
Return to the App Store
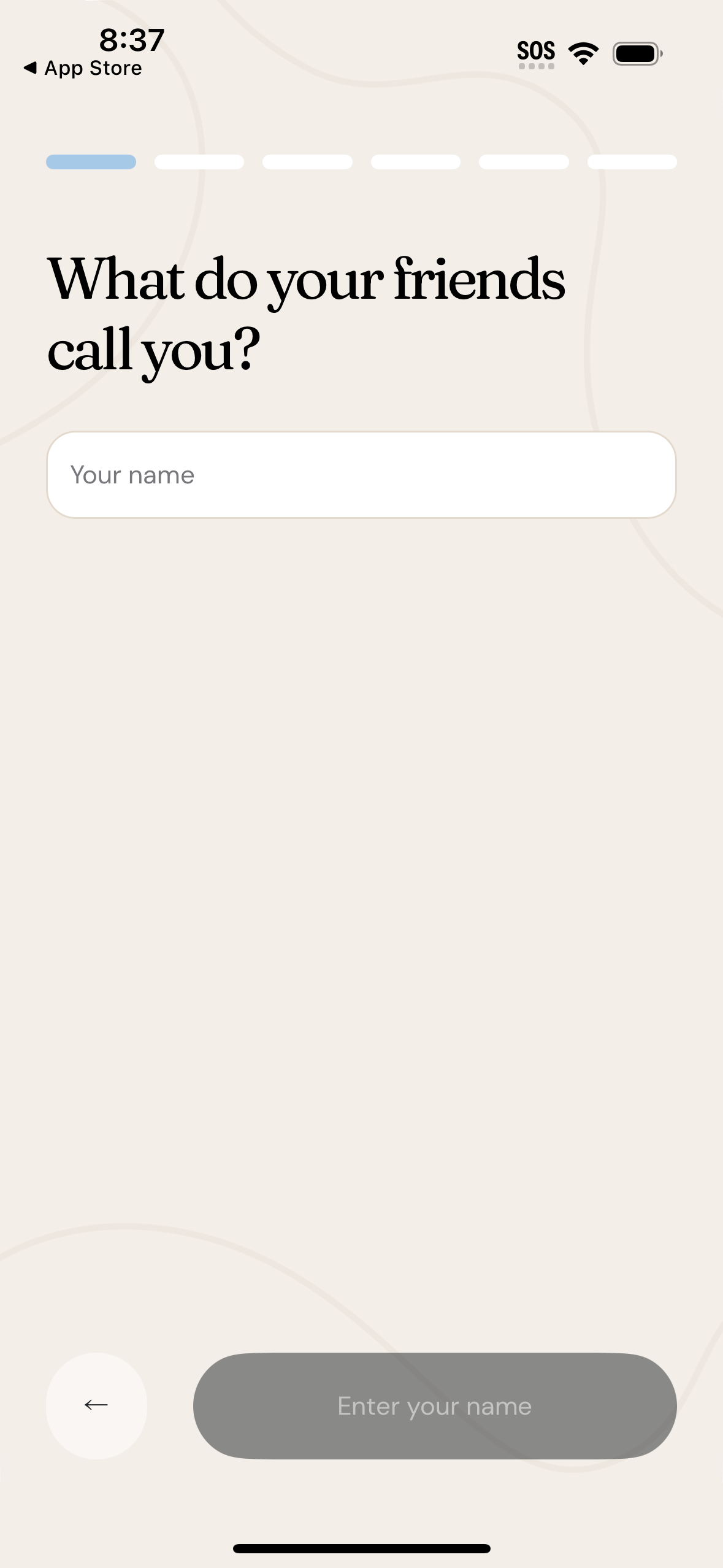(x=82, y=68)
